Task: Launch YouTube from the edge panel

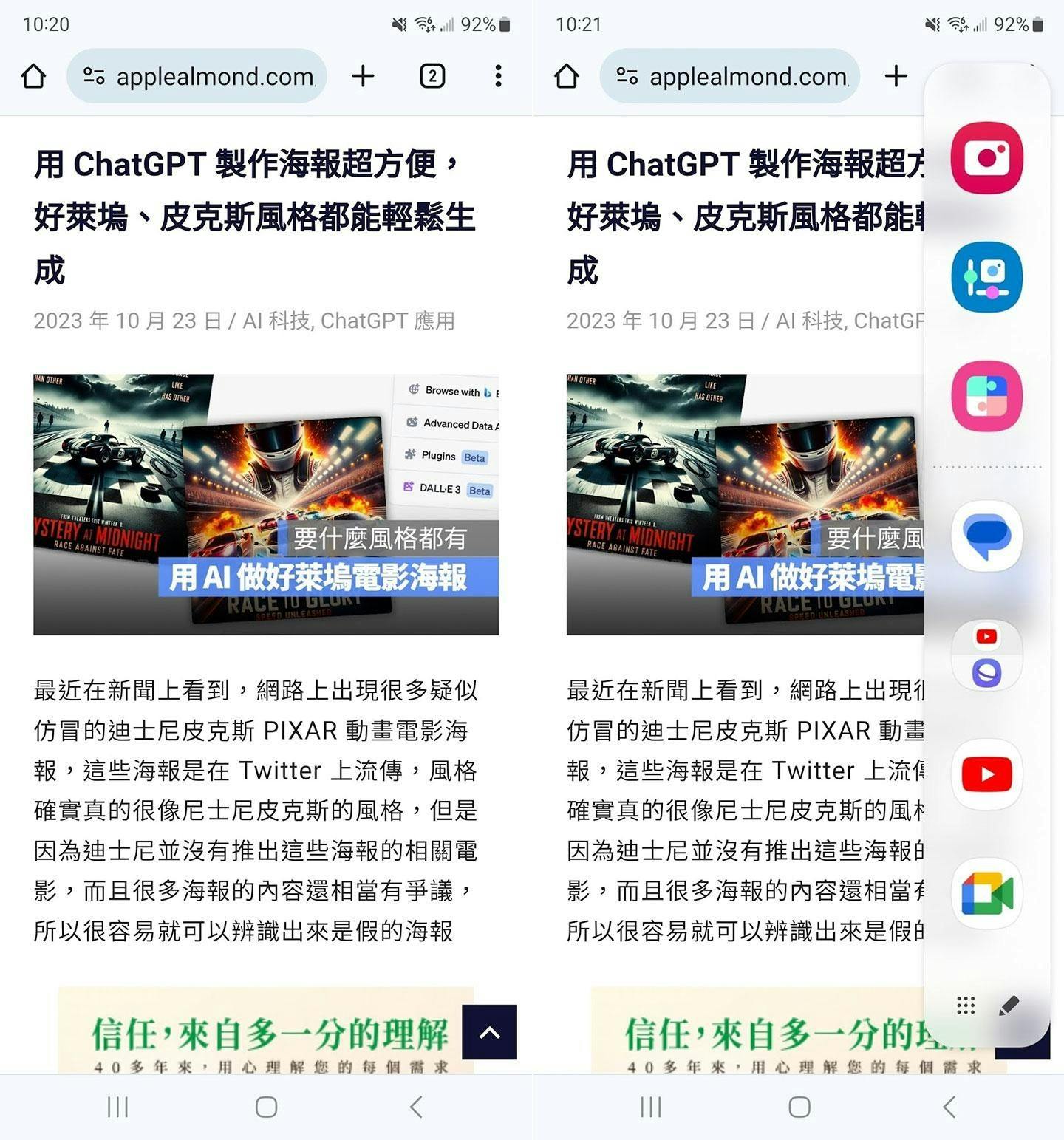Action: coord(986,774)
